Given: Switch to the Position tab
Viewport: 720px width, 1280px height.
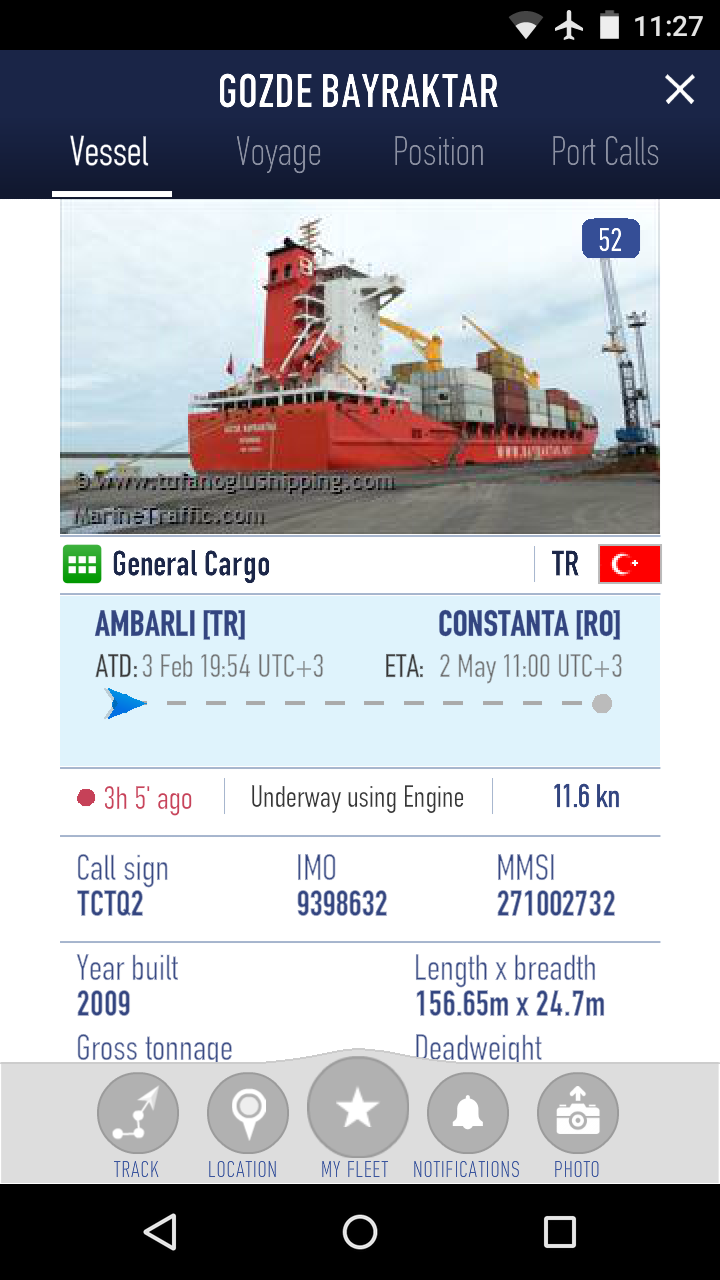Looking at the screenshot, I should pyautogui.click(x=438, y=153).
